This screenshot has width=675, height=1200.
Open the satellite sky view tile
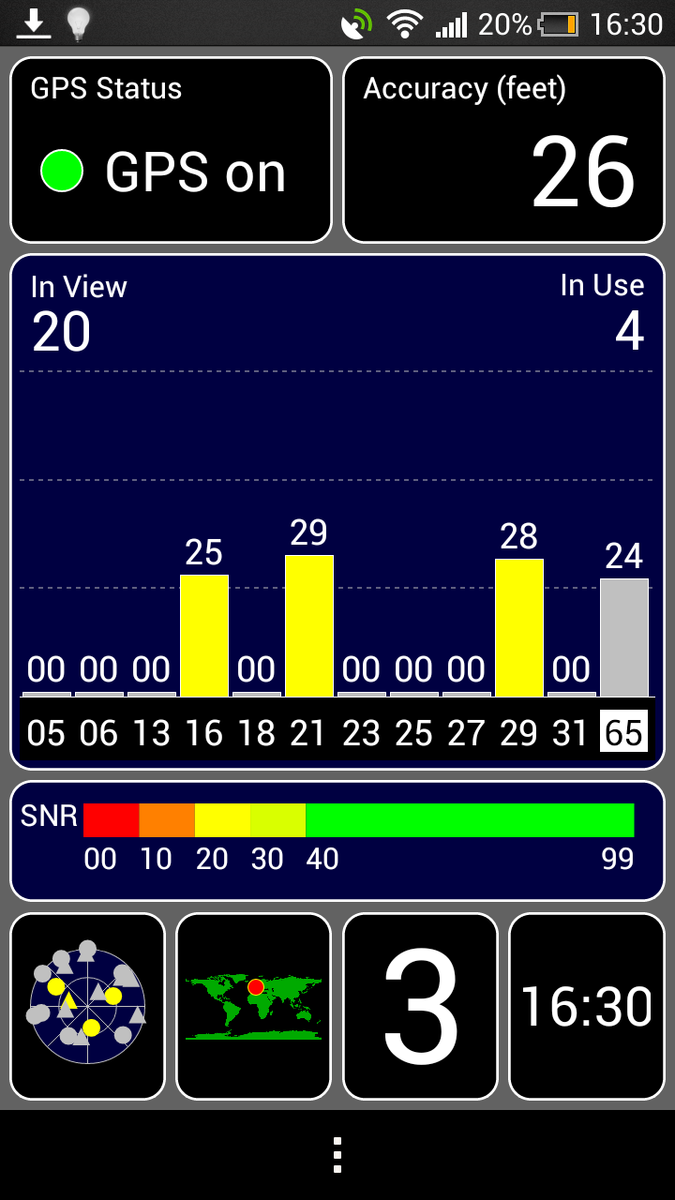(88, 1007)
